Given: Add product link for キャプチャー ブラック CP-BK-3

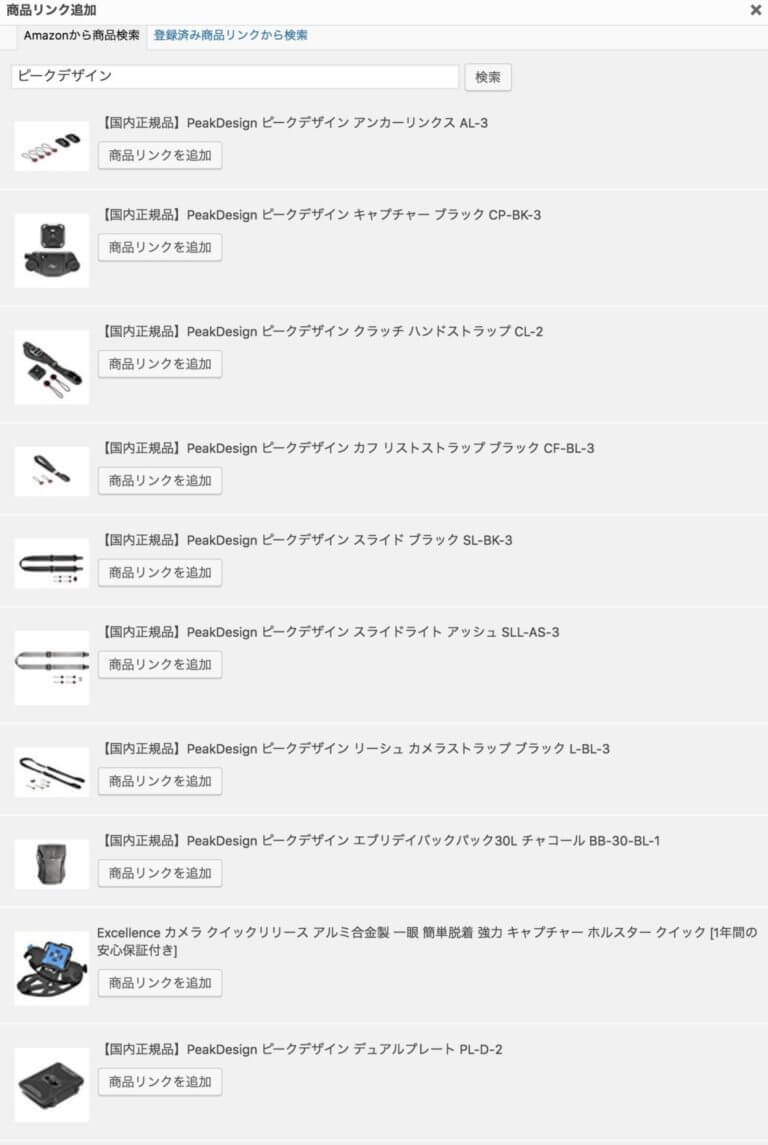Looking at the screenshot, I should coord(160,247).
